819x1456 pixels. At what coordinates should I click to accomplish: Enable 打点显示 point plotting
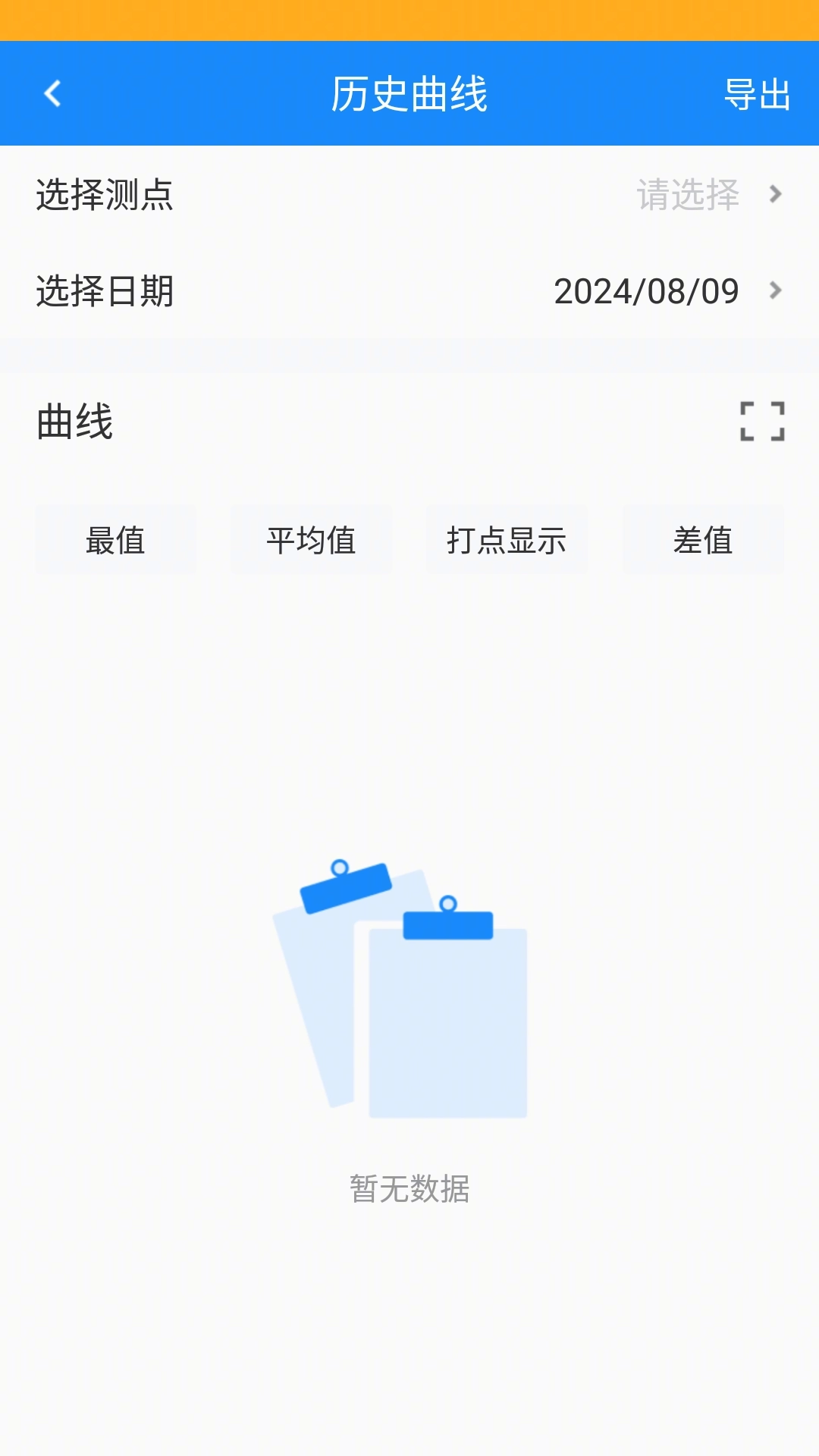[507, 540]
